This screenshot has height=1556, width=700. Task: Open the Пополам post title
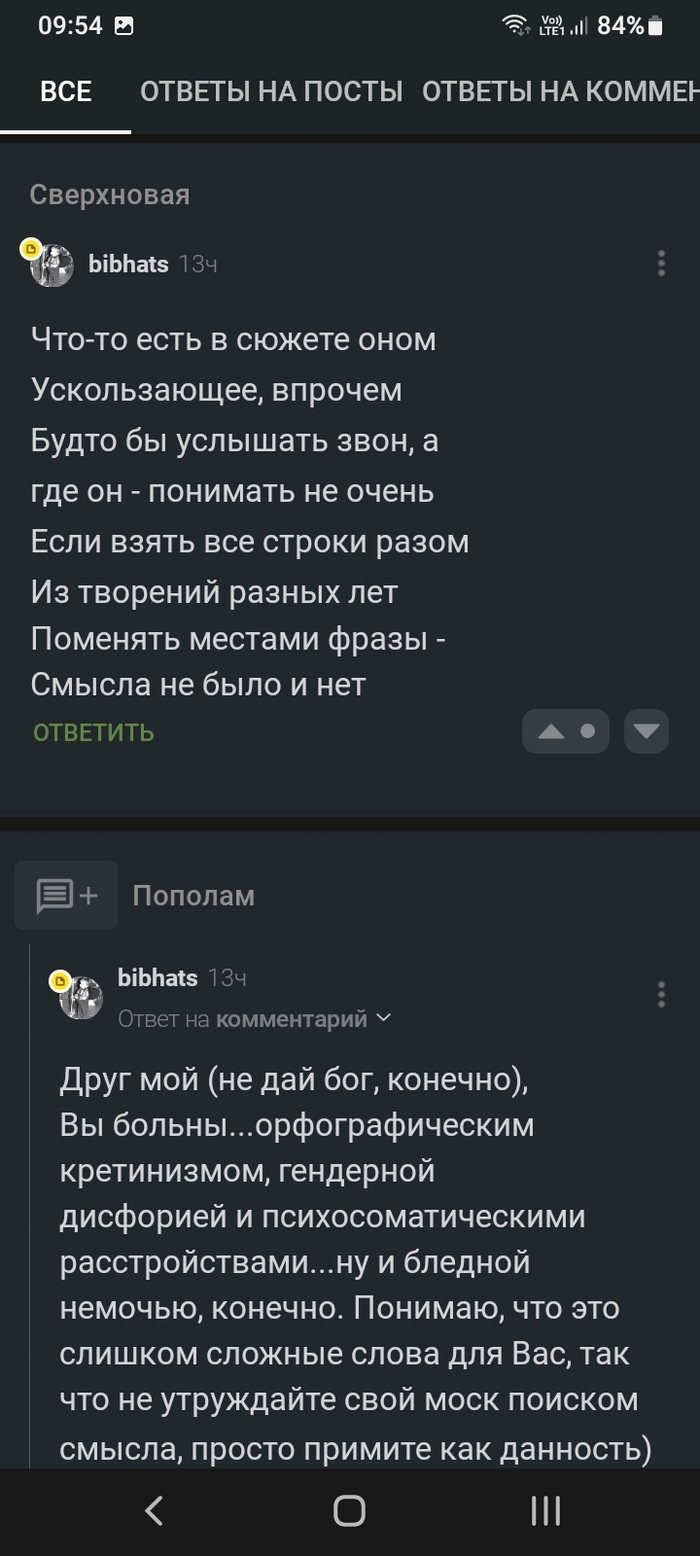pyautogui.click(x=193, y=895)
